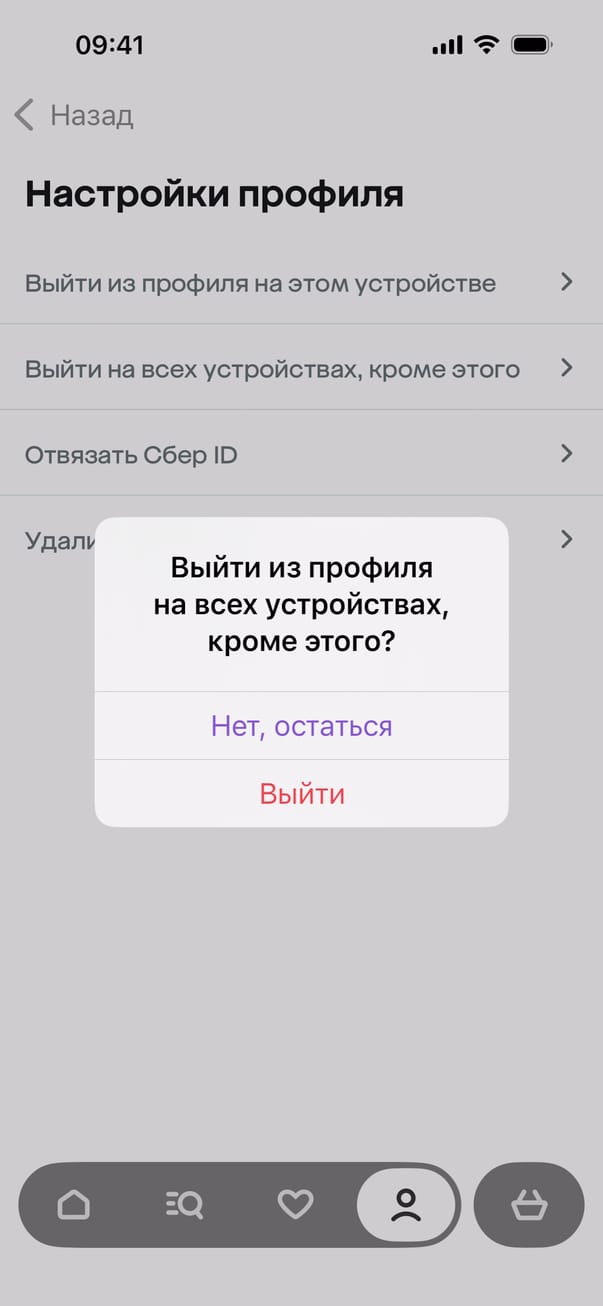Viewport: 603px width, 1306px height.
Task: Open "Выйти из профиля на этом устройстве"
Action: 300,283
